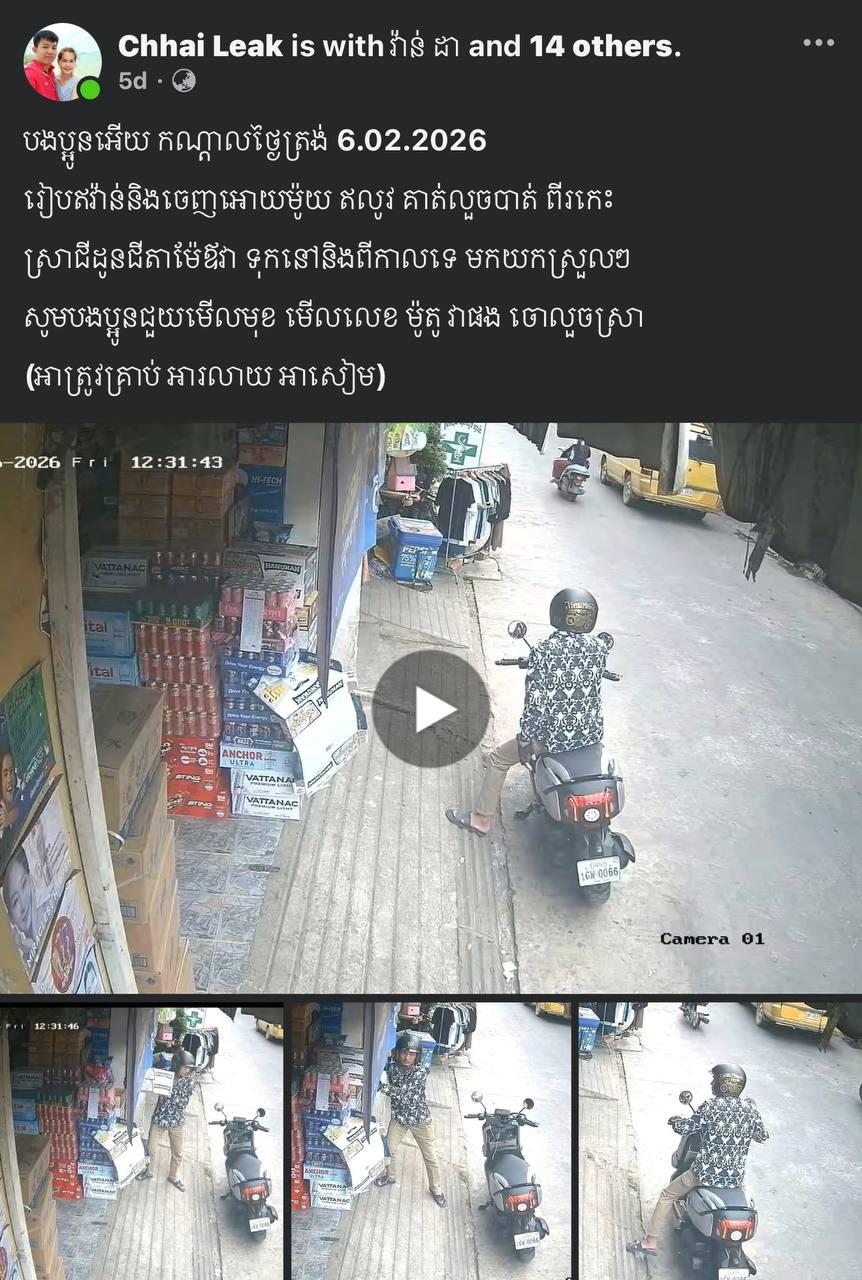The height and width of the screenshot is (1280, 862).
Task: Open Chhai Leak's profile from name
Action: [x=200, y=46]
